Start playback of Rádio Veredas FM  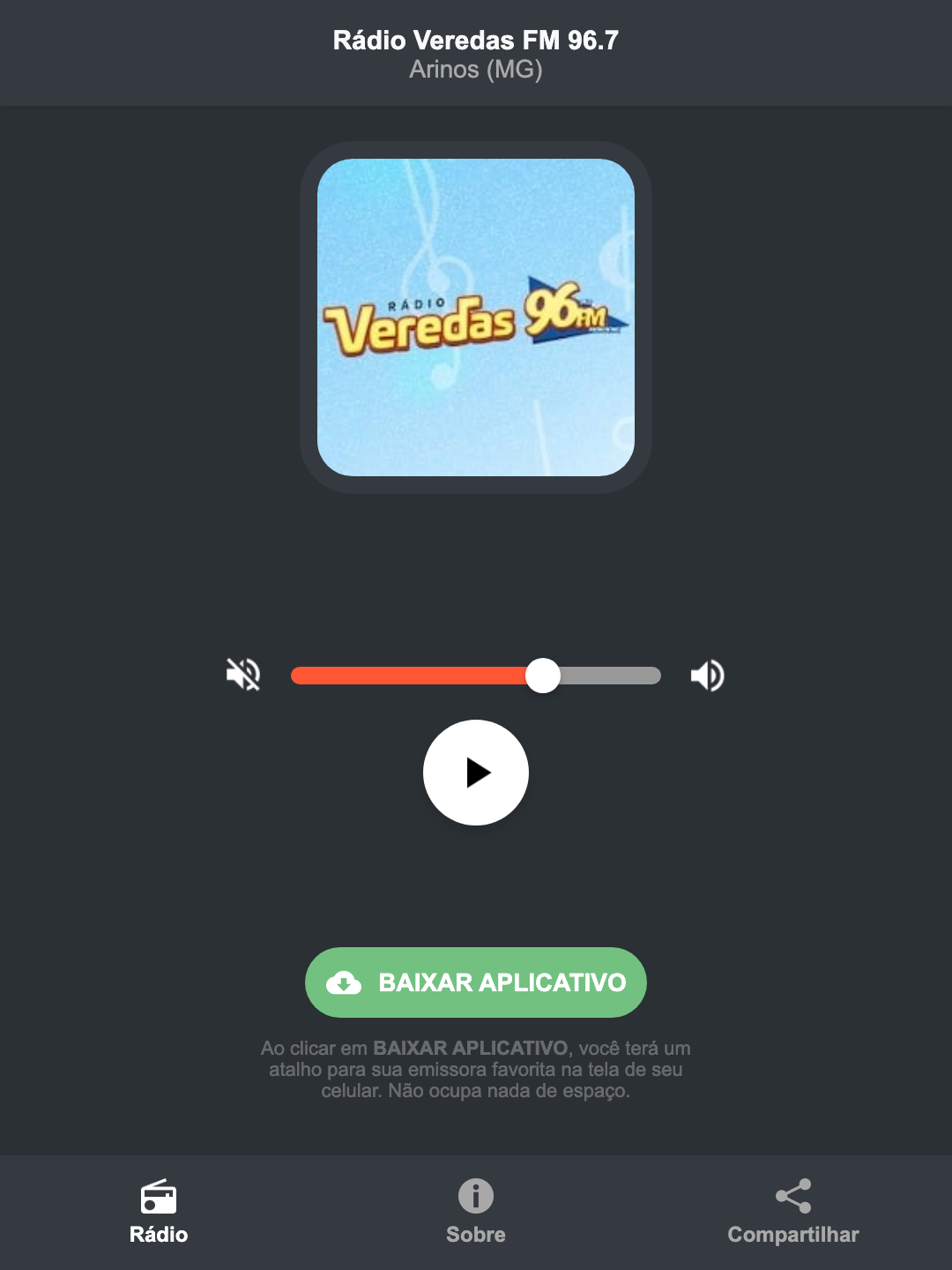click(475, 773)
